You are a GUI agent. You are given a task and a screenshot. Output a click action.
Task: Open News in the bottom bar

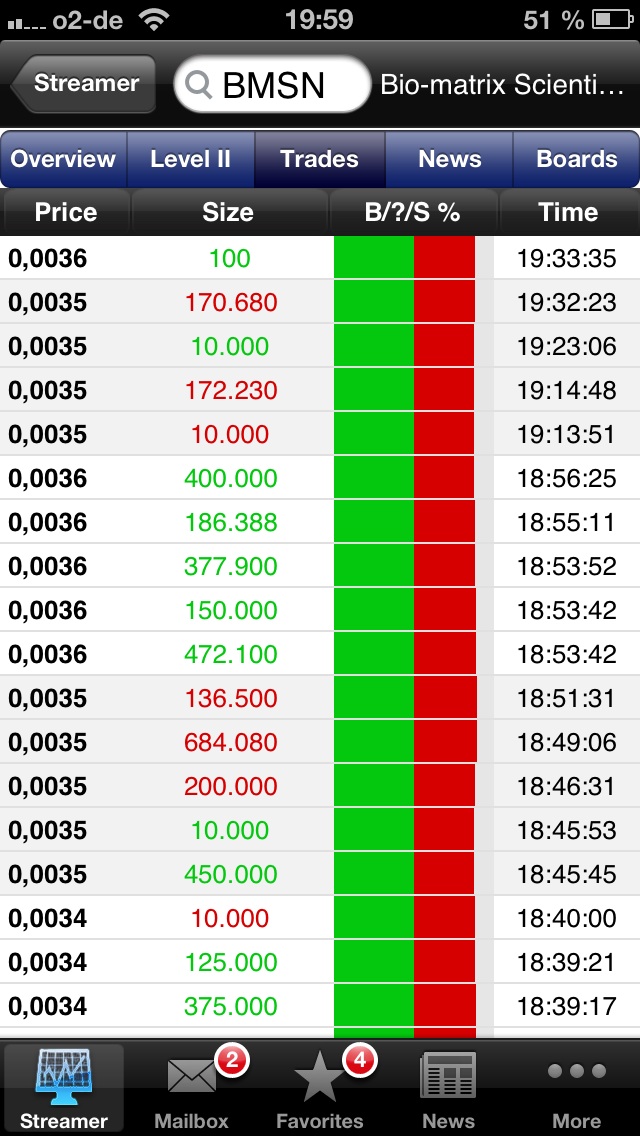pyautogui.click(x=448, y=1088)
